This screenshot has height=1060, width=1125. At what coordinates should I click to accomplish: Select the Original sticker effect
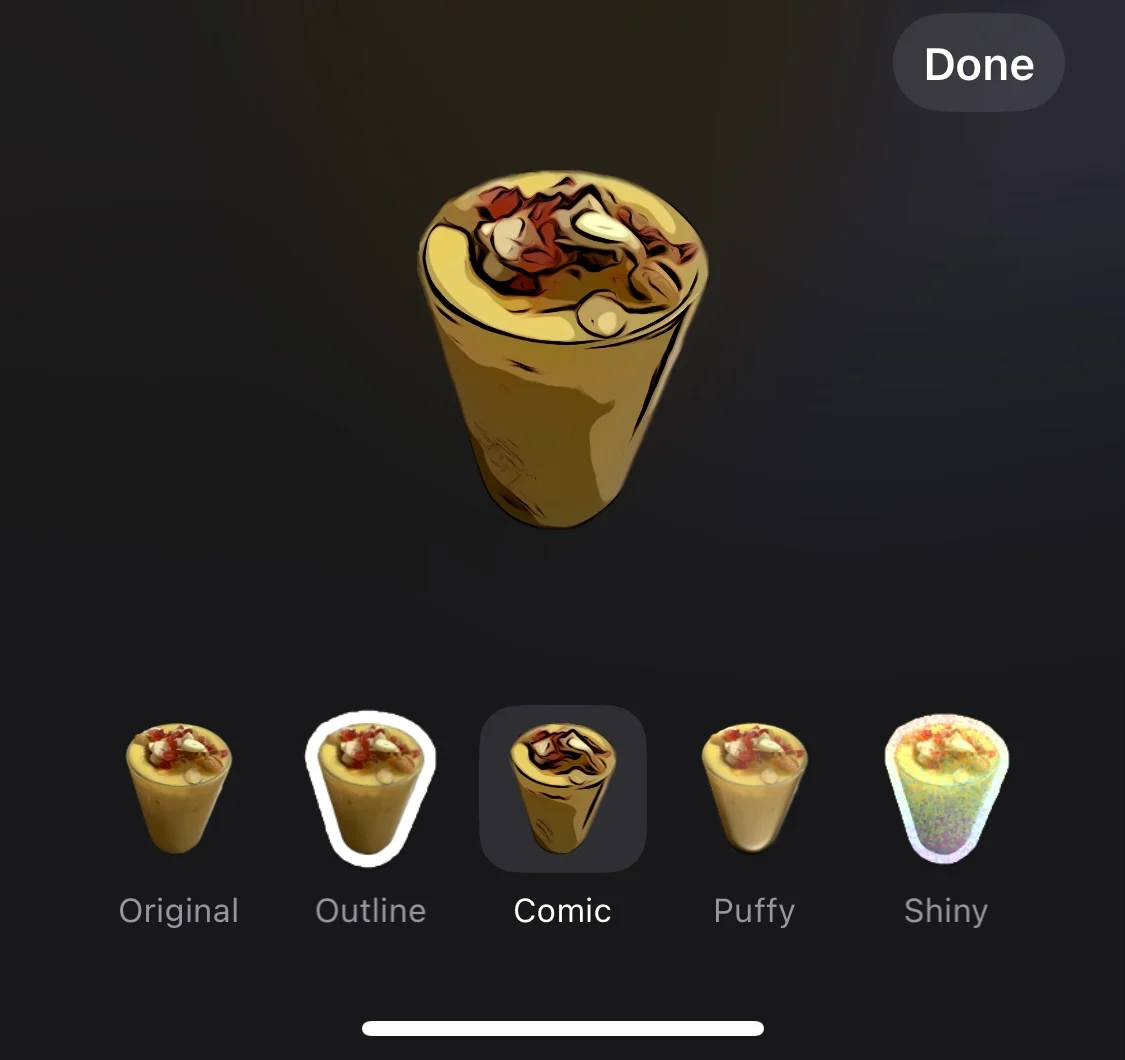click(x=179, y=790)
